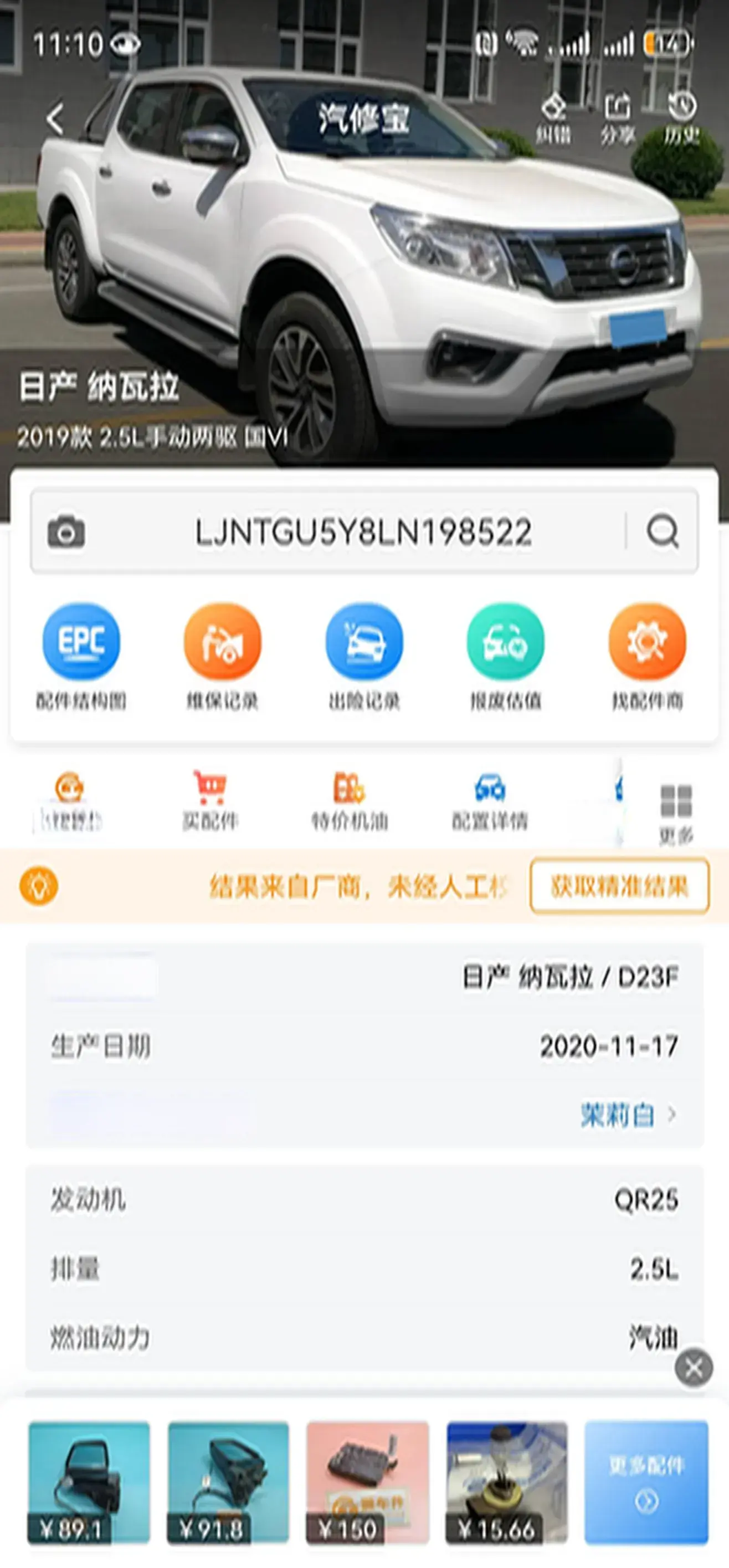Screen dimensions: 729x1568
Task: Share this vehicle result via 分享
Action: coord(618,118)
